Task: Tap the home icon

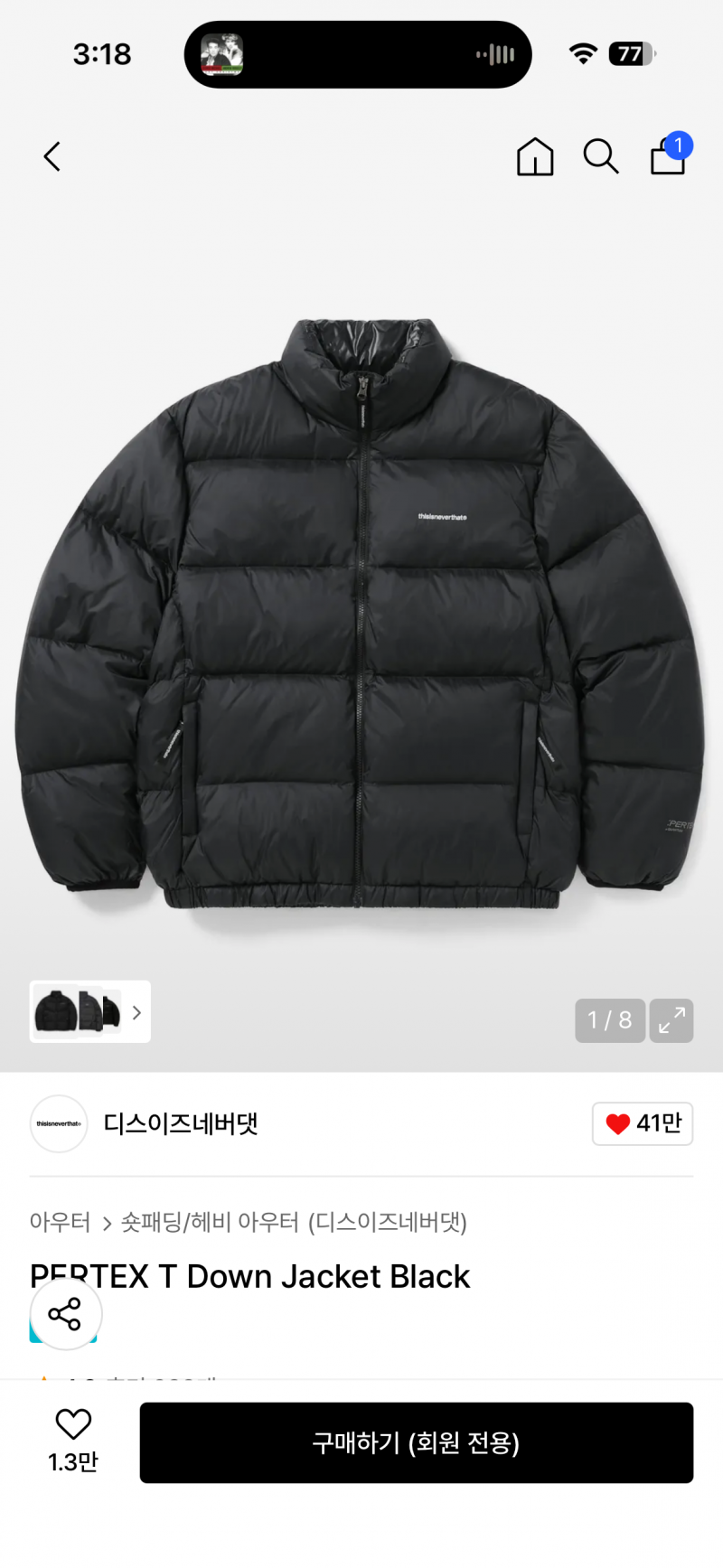Action: [x=535, y=156]
